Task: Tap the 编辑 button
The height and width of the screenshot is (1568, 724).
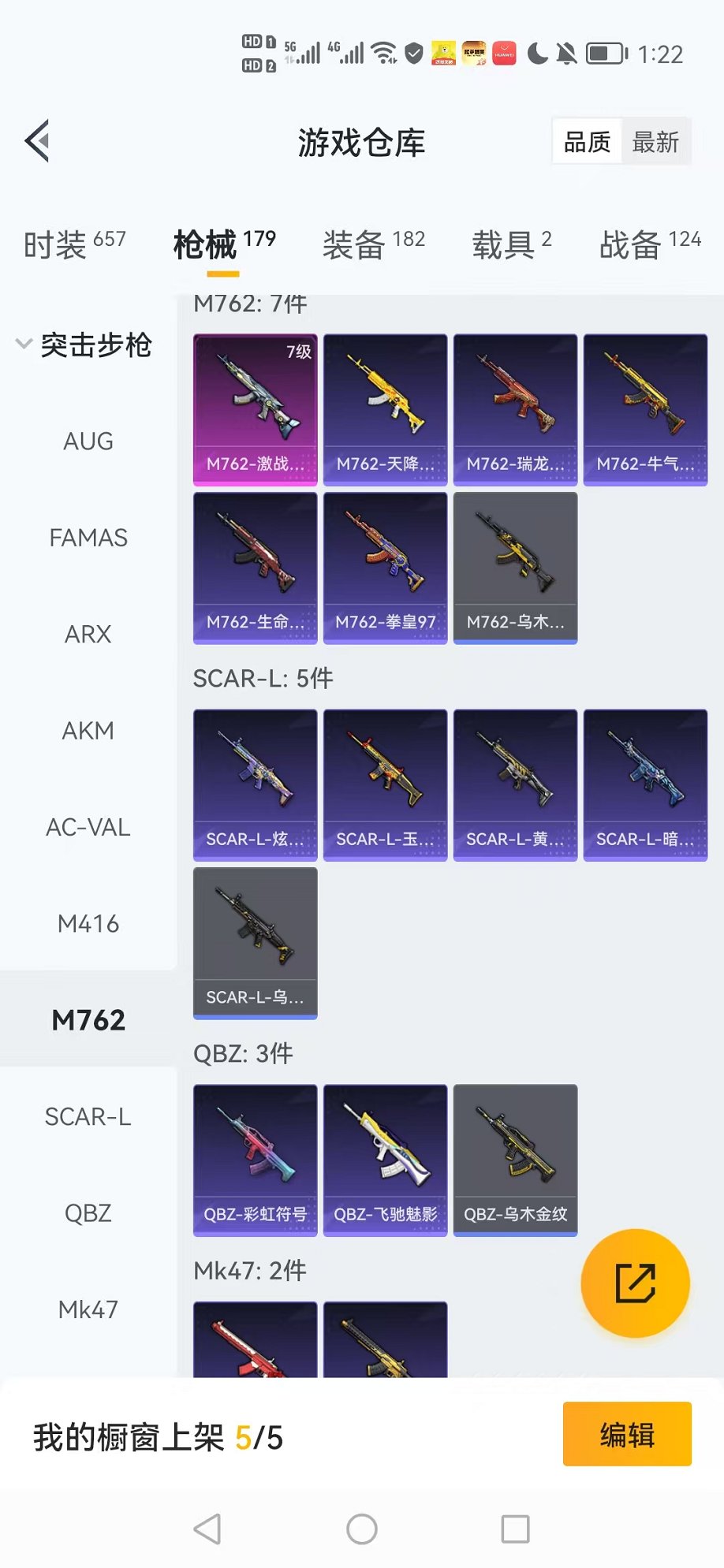Action: pos(627,1434)
